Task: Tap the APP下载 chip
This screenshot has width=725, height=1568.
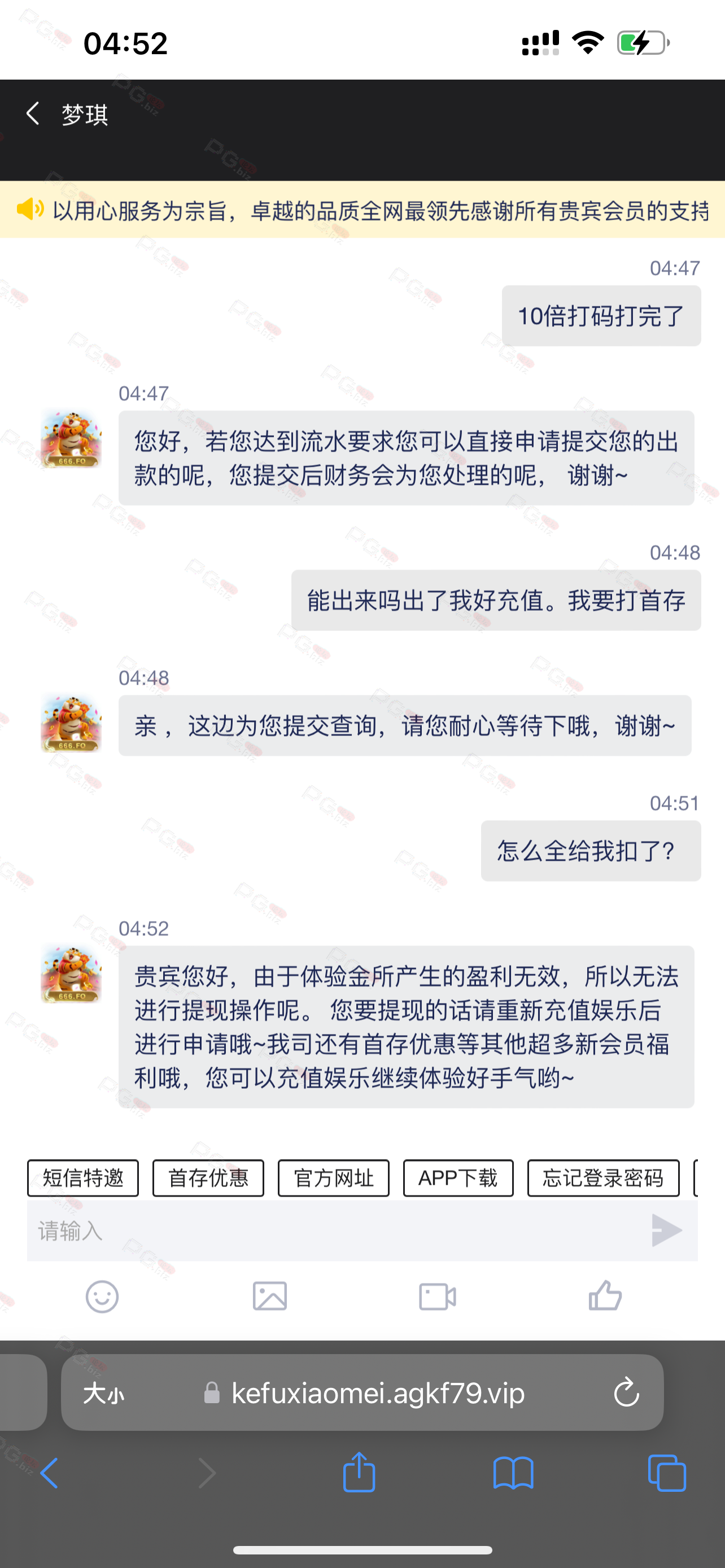Action: coord(458,1178)
